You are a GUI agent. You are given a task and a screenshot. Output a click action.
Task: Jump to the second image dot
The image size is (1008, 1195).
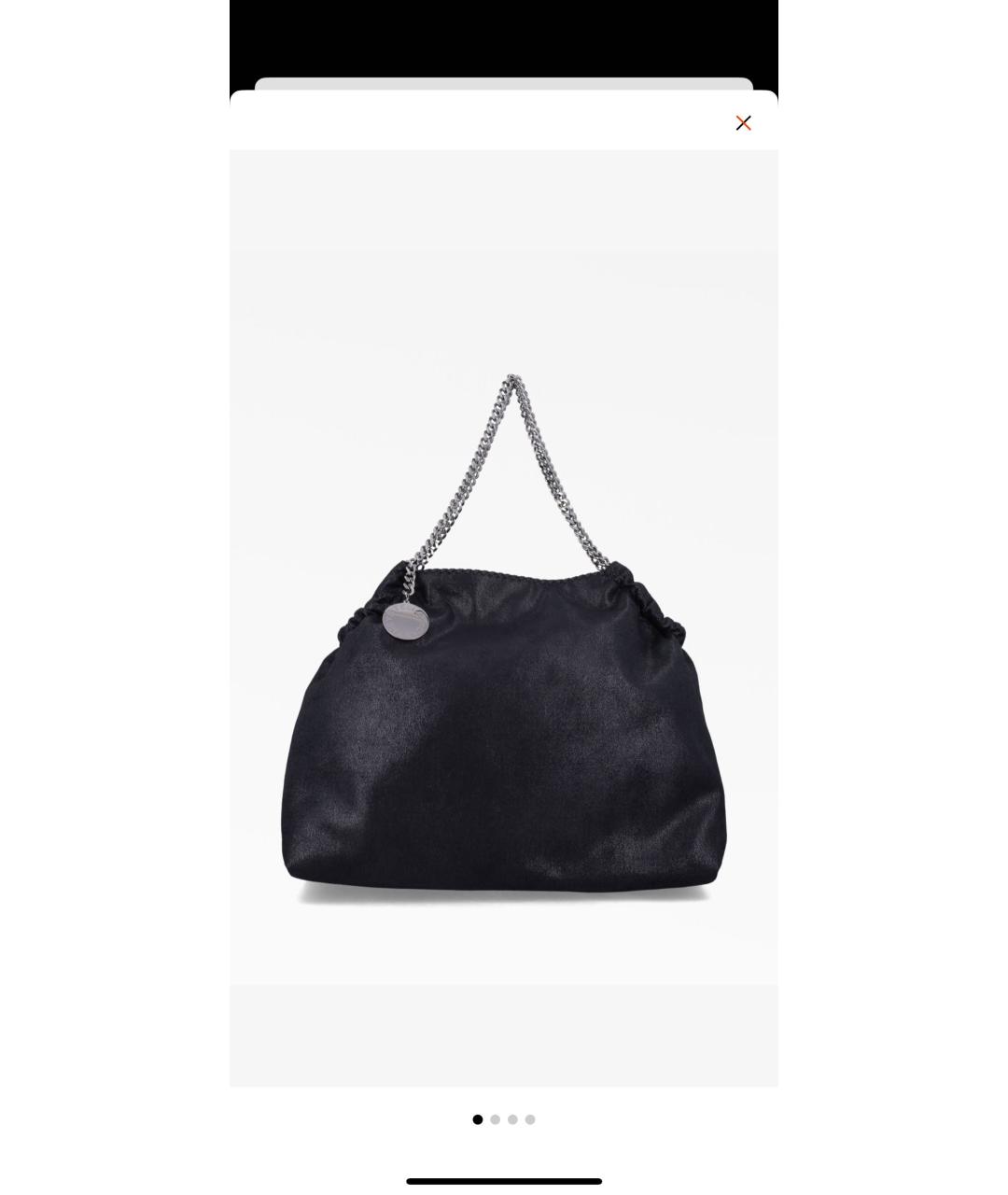[x=496, y=1119]
